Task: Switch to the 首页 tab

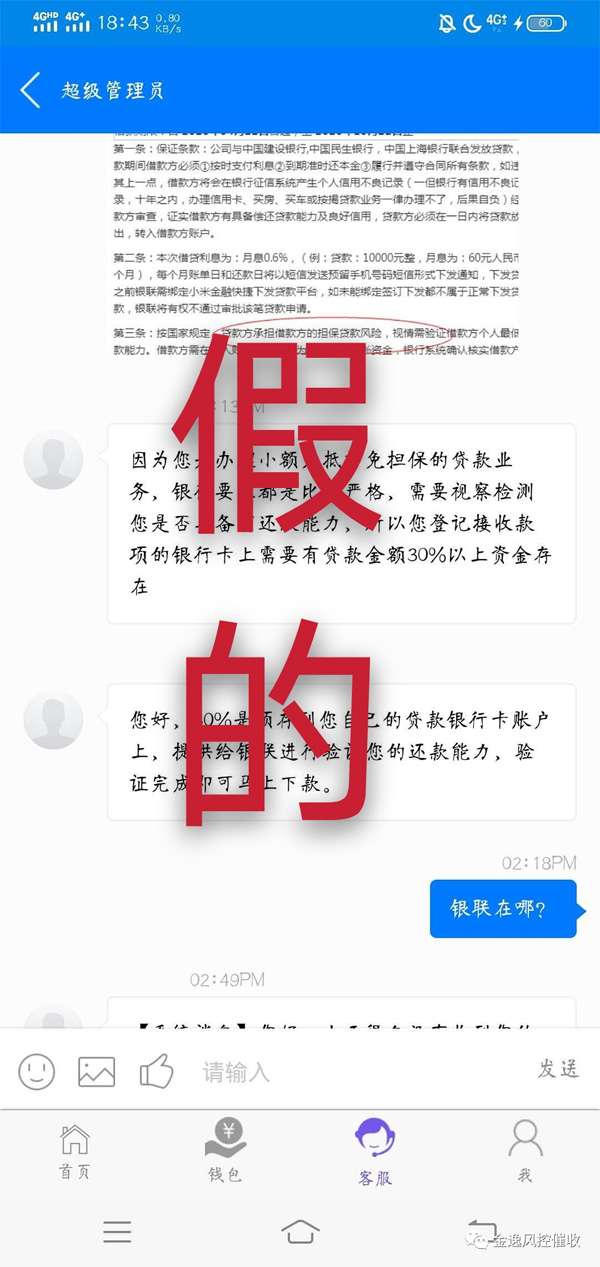Action: (x=75, y=1150)
